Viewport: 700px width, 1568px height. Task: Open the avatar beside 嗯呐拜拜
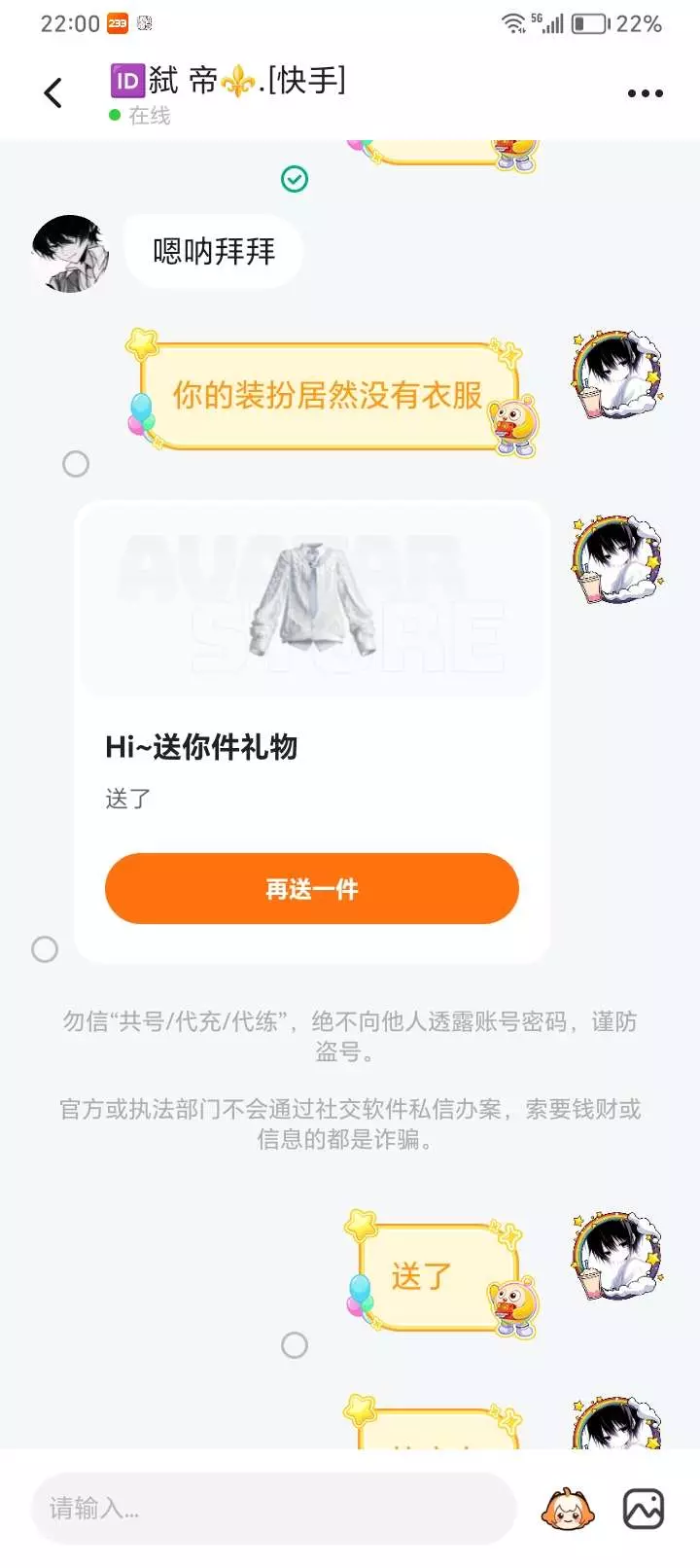click(x=70, y=254)
